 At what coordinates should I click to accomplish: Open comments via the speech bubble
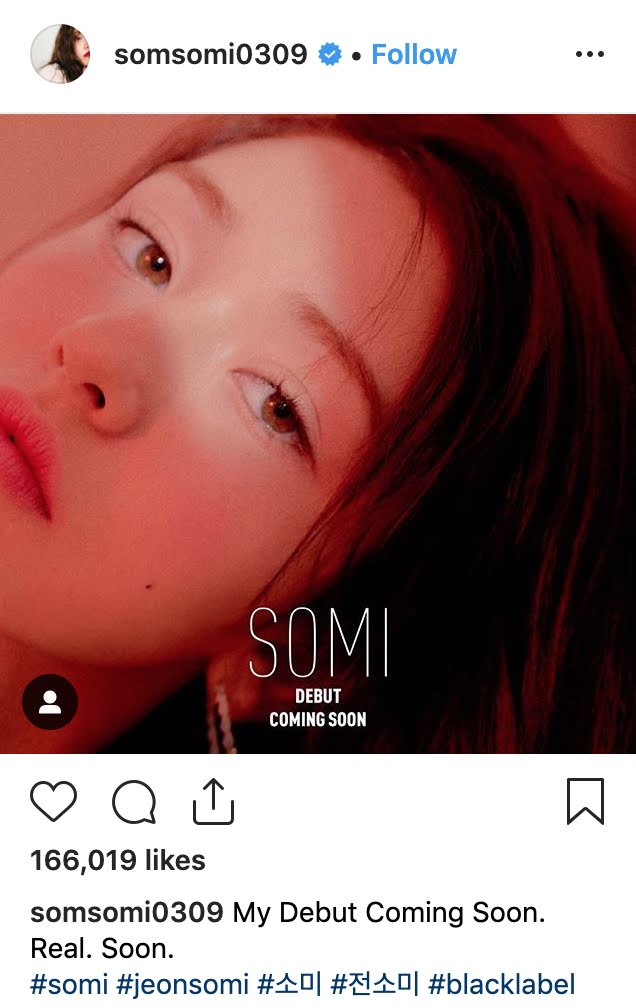tap(134, 801)
